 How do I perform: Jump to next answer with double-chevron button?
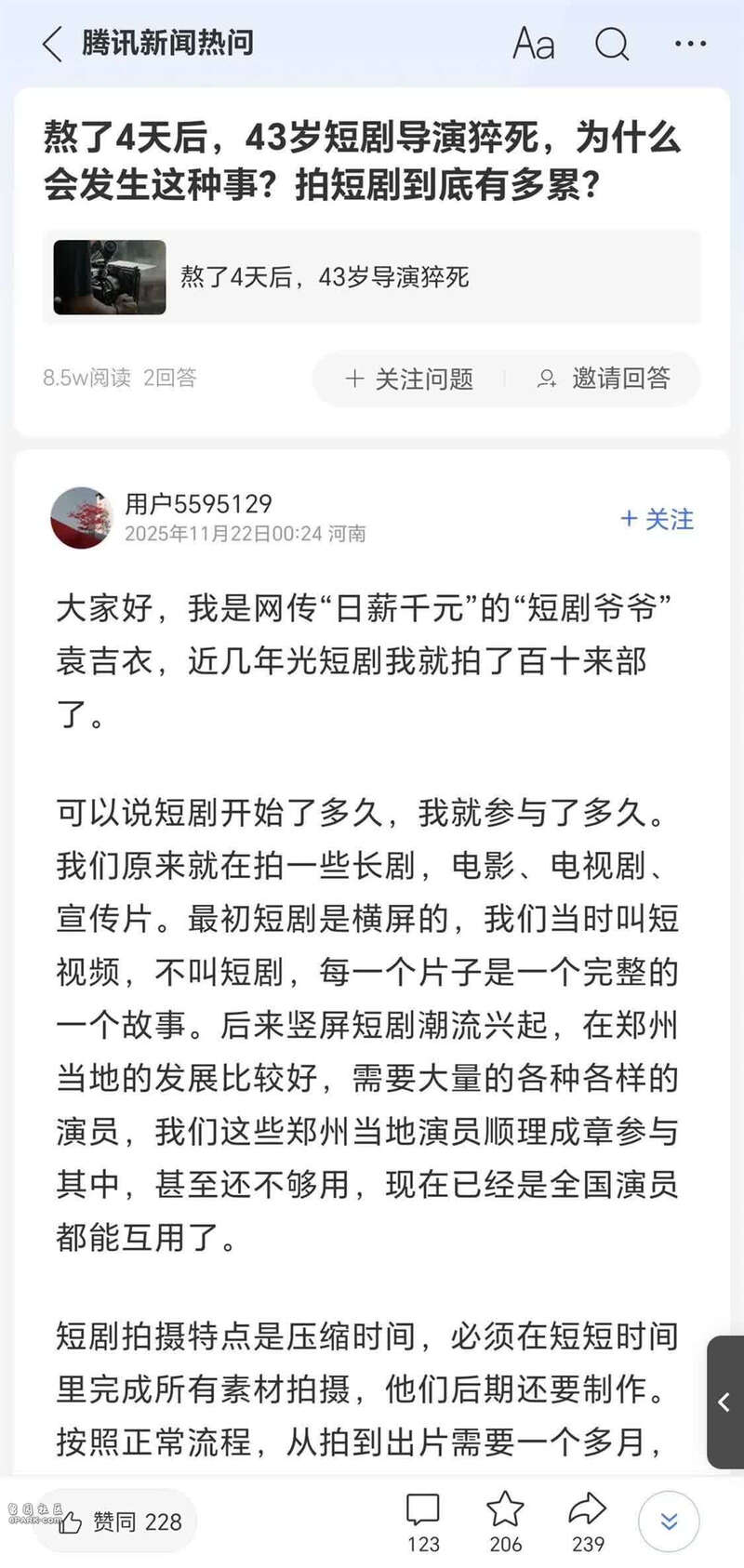coord(669,1521)
